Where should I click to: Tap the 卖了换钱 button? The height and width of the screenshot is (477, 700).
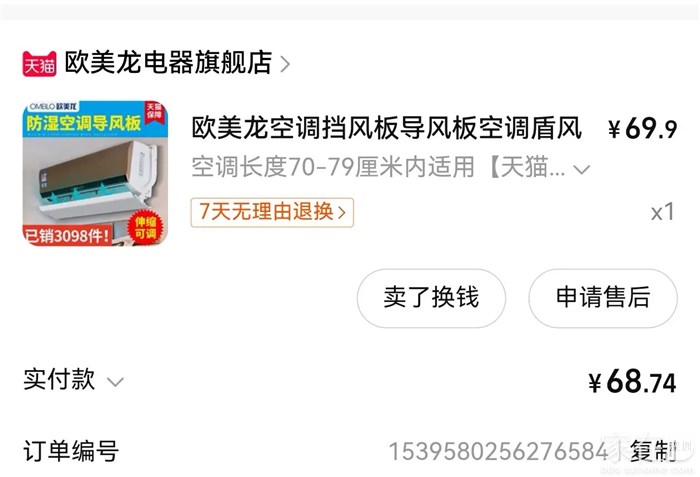click(x=431, y=297)
